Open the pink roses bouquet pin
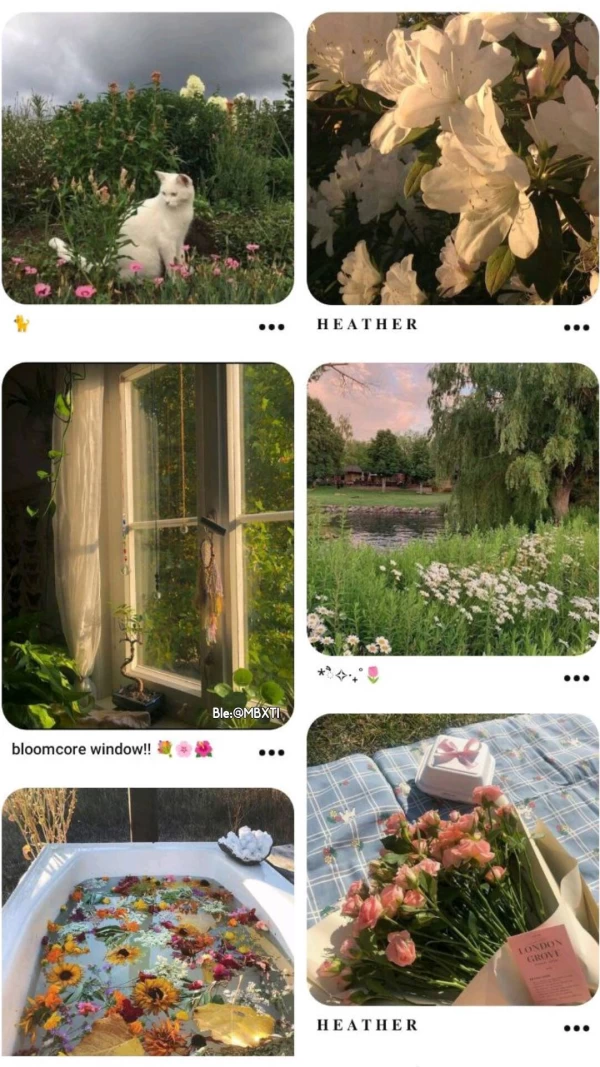600x1067 pixels. tap(452, 860)
